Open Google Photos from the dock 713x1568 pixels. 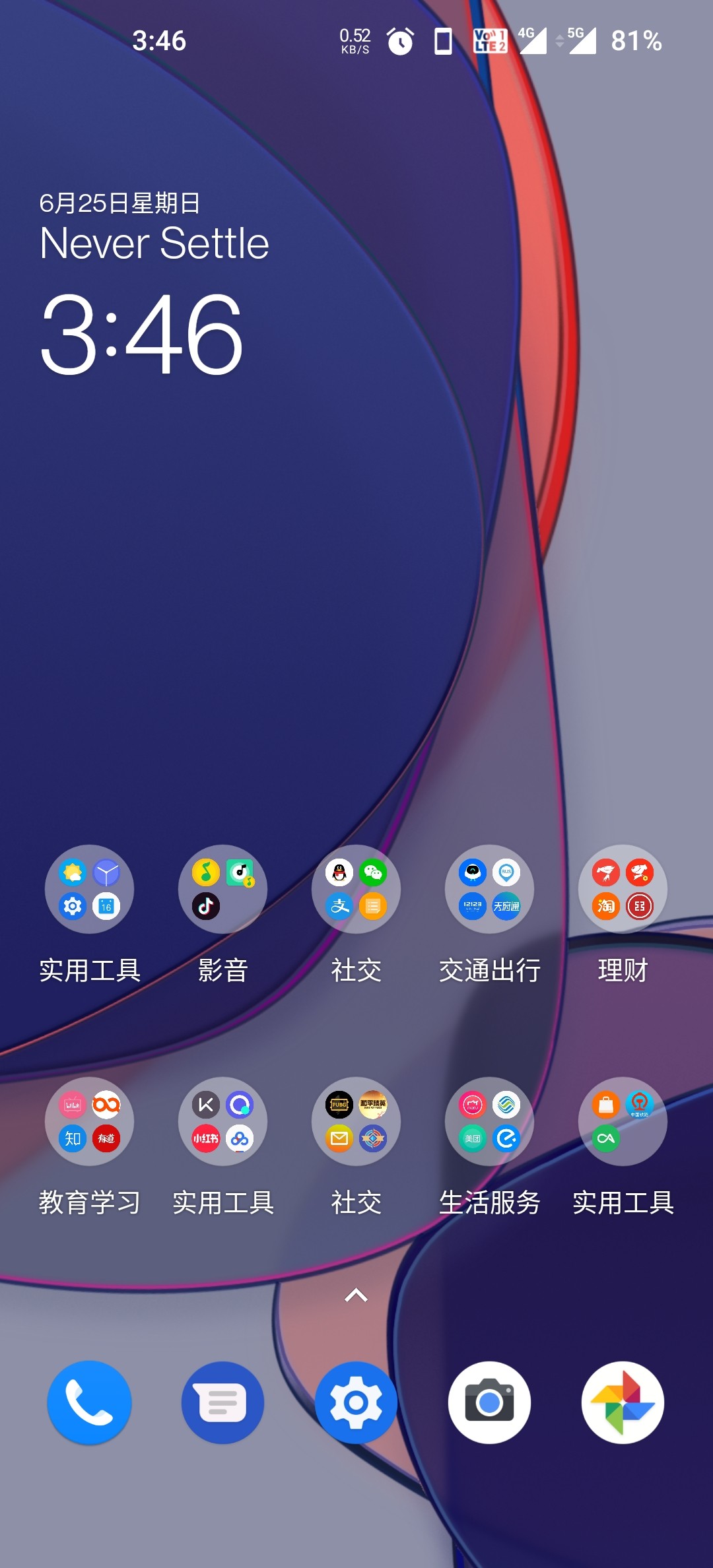(623, 1402)
